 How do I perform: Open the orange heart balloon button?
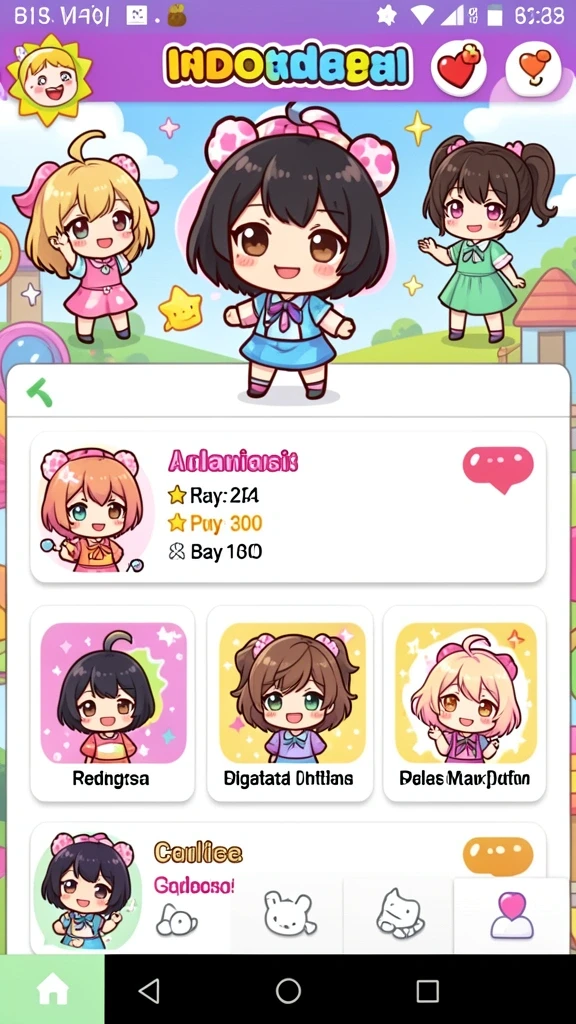[534, 67]
